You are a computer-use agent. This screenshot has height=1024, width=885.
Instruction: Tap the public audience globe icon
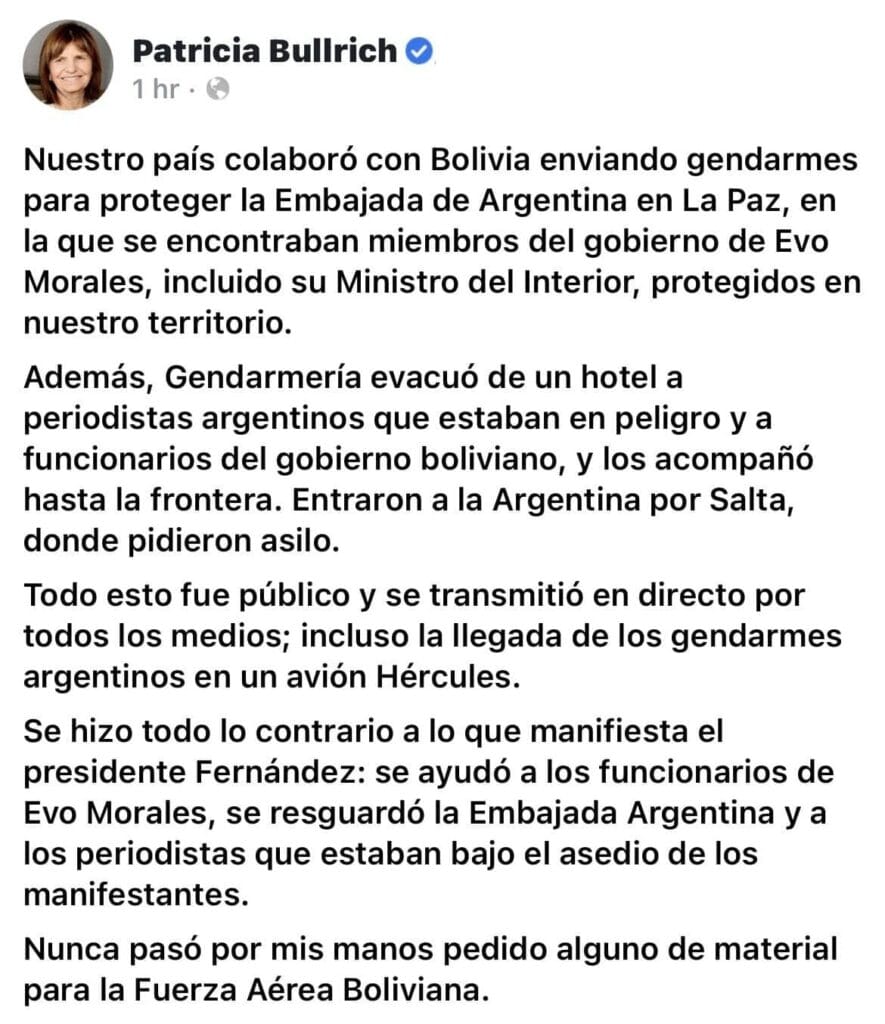[x=218, y=89]
